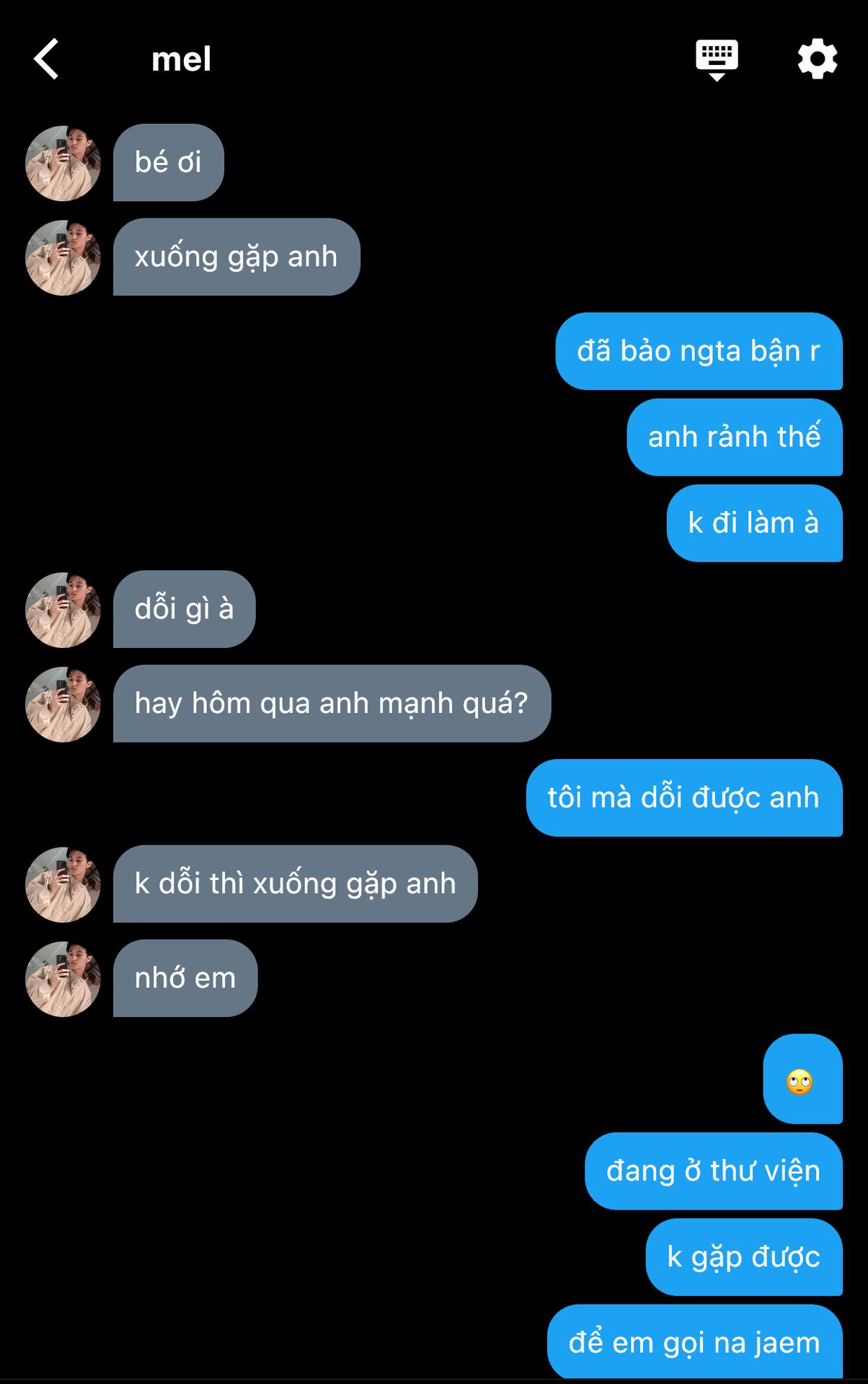Tap mel's avatar beside "bé ơi"

[x=63, y=163]
